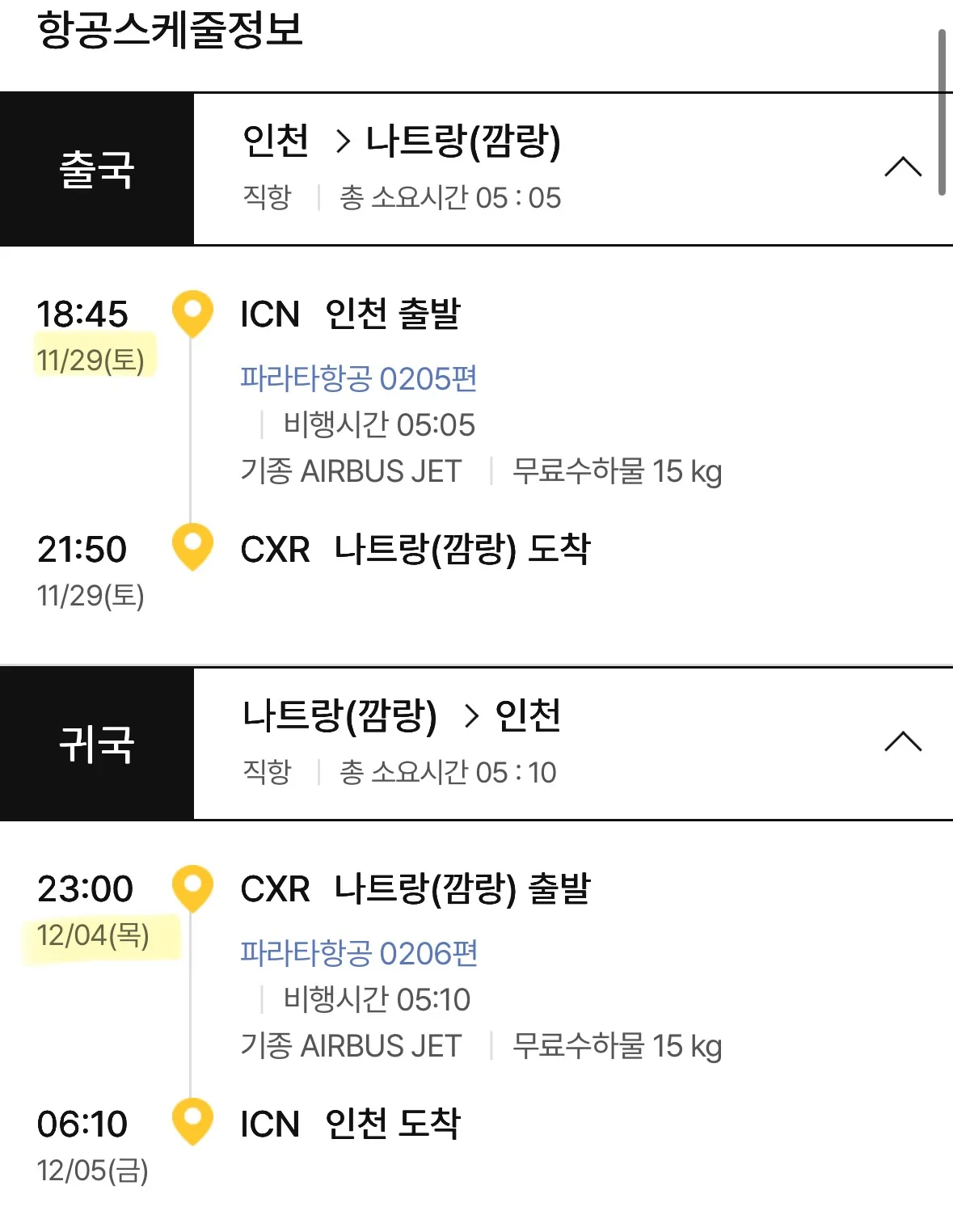Collapse the 귀국 flight section chevron

tap(903, 741)
